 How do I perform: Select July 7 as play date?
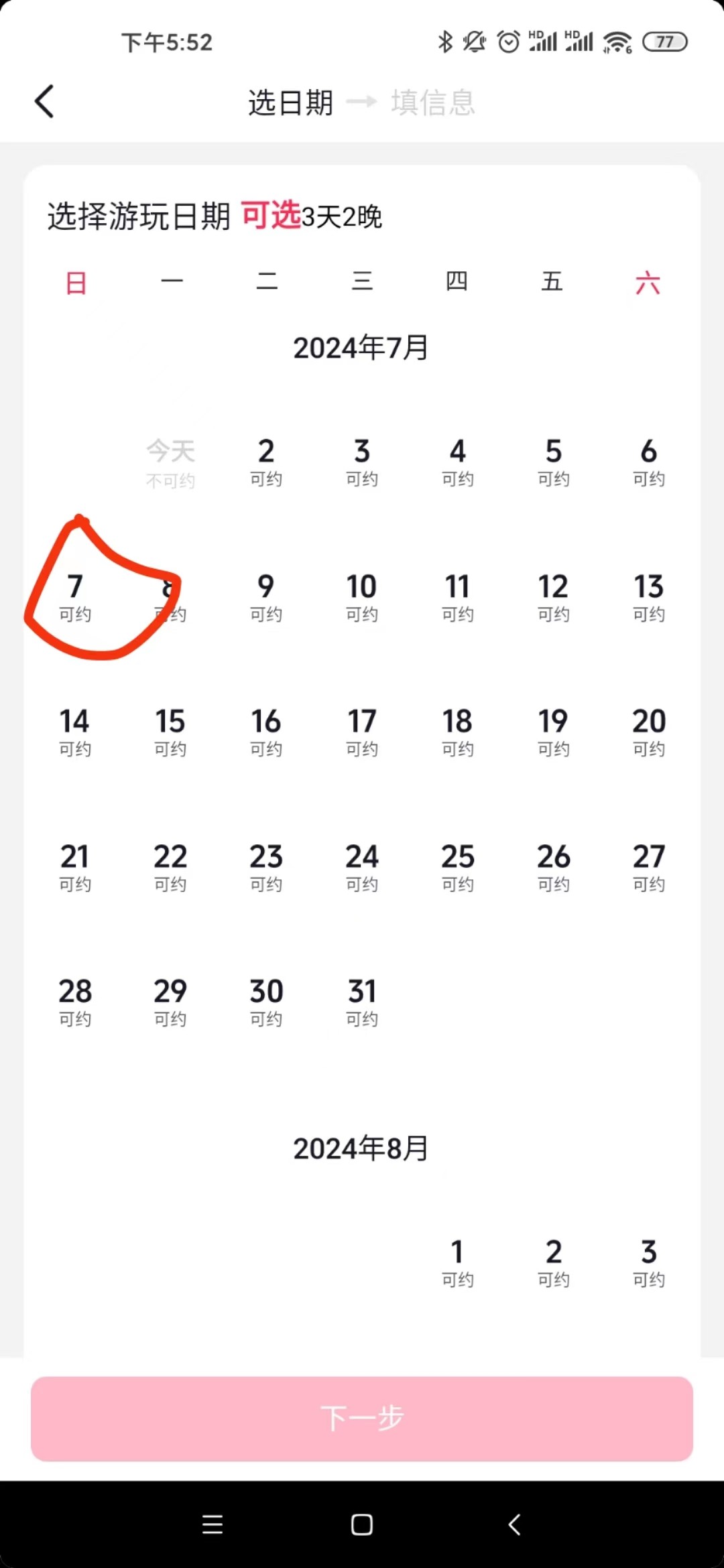coord(75,596)
